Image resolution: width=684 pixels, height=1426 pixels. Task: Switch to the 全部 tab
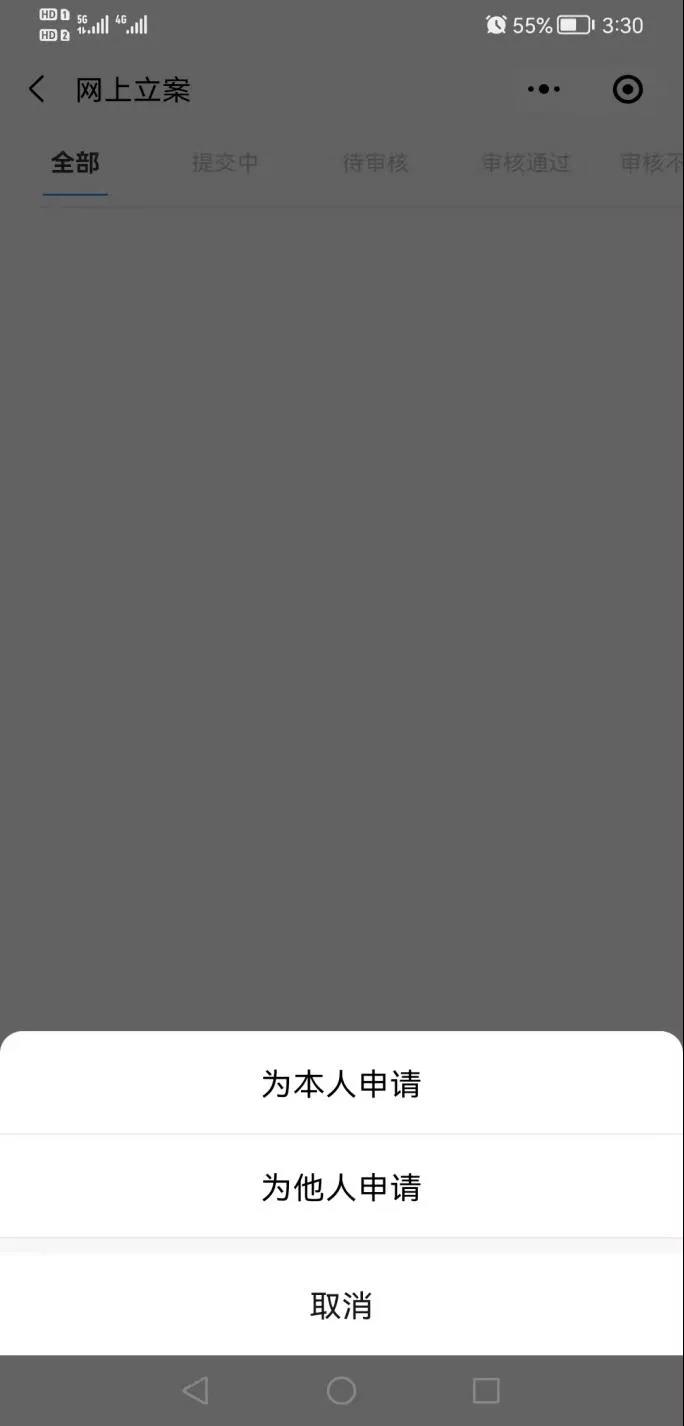76,163
